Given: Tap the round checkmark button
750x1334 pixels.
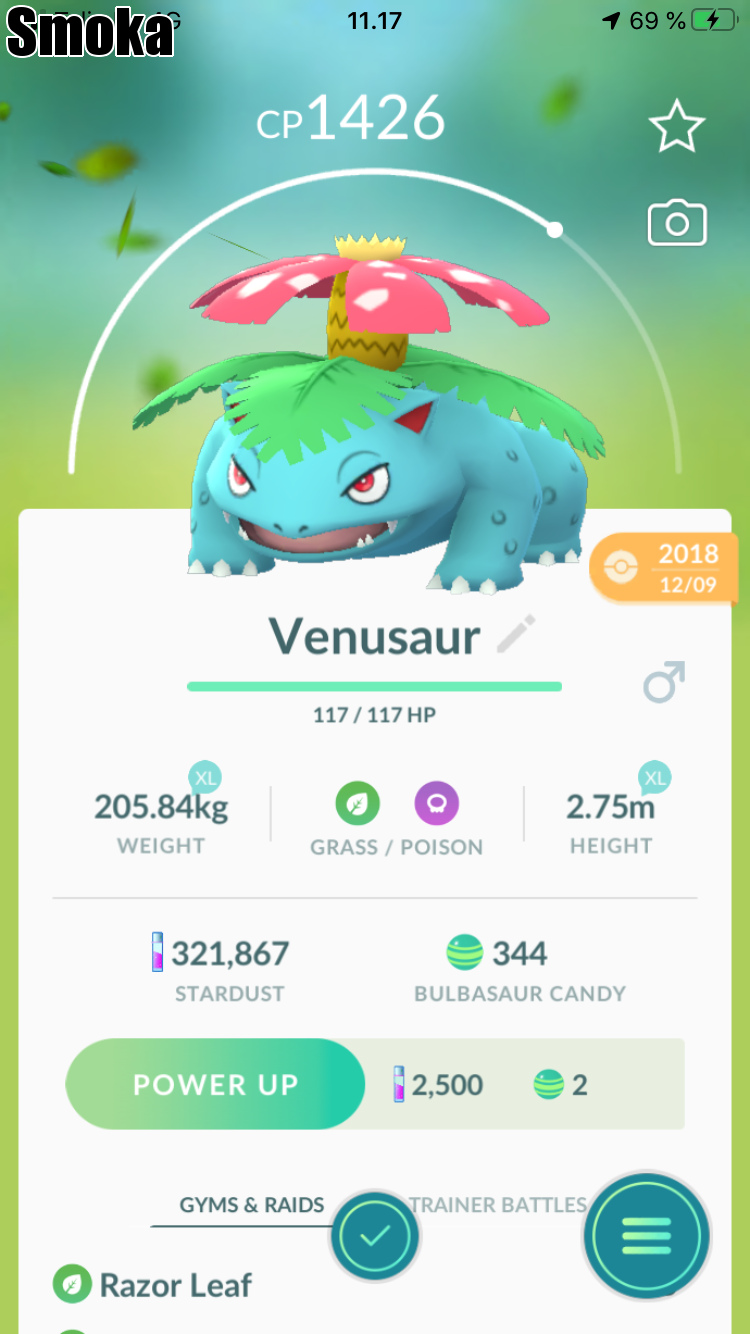Looking at the screenshot, I should 374,1237.
